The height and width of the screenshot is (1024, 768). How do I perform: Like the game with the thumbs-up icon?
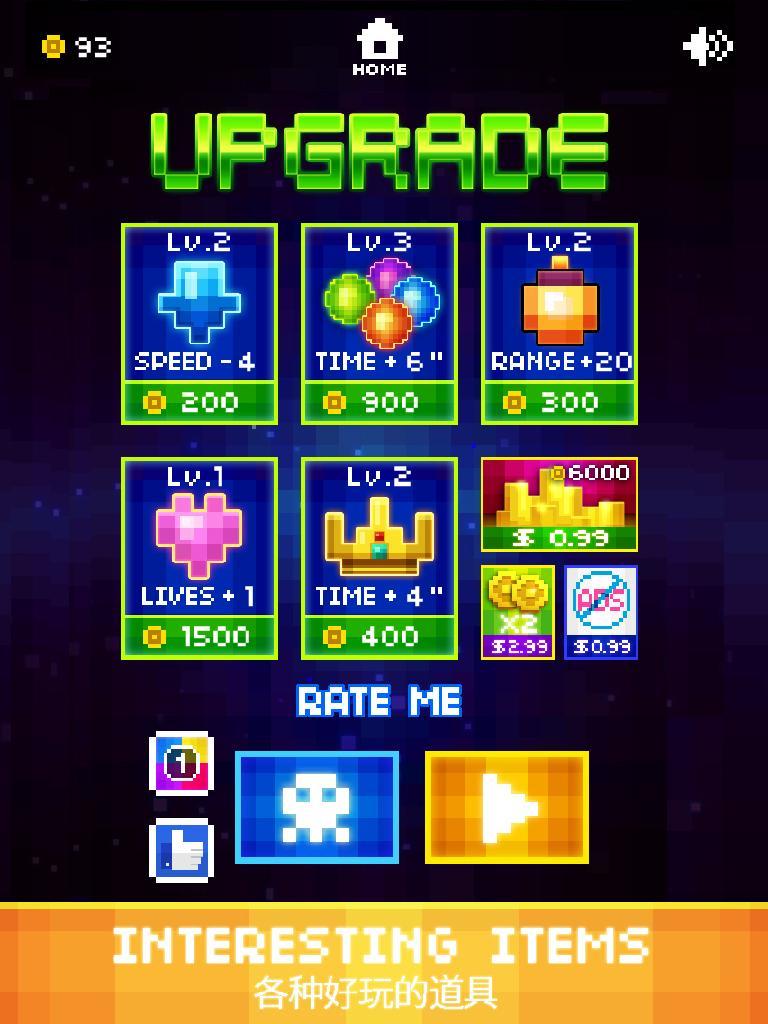click(181, 851)
